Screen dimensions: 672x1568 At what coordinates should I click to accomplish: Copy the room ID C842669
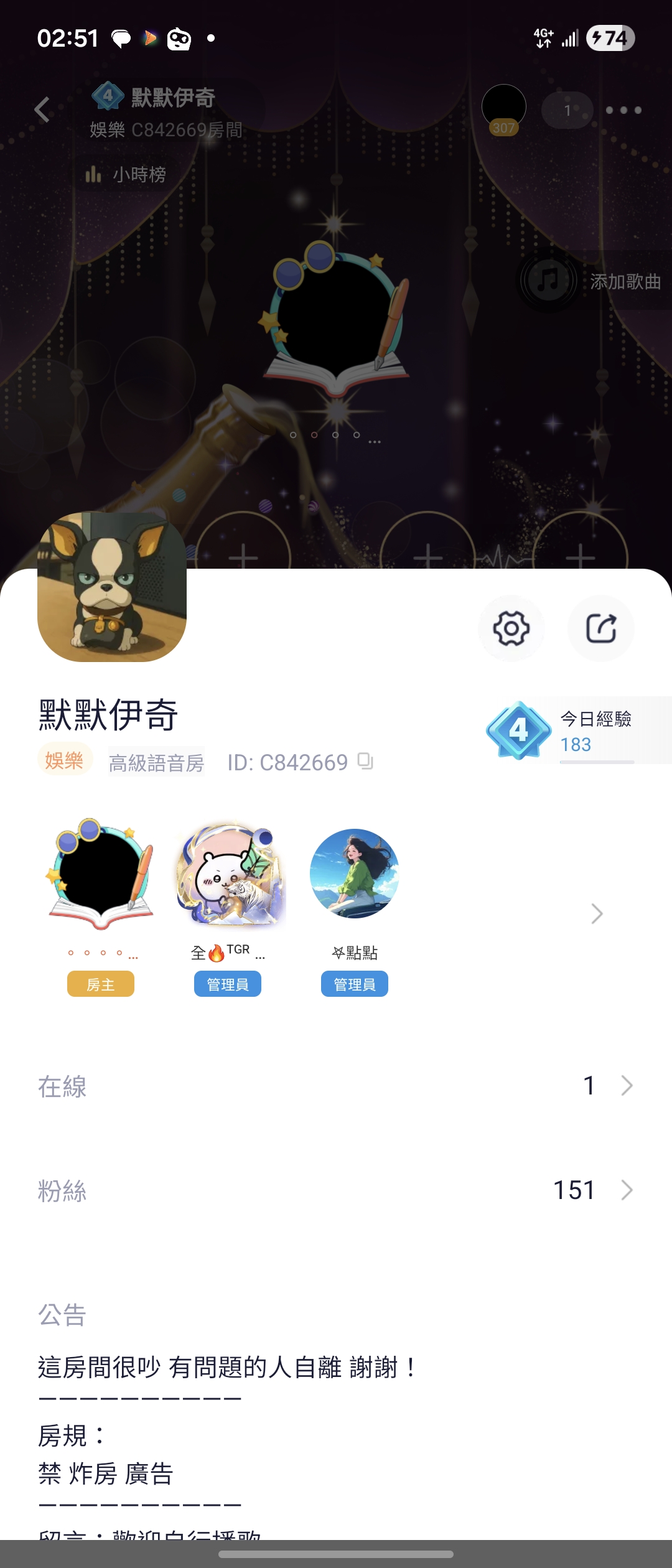366,761
